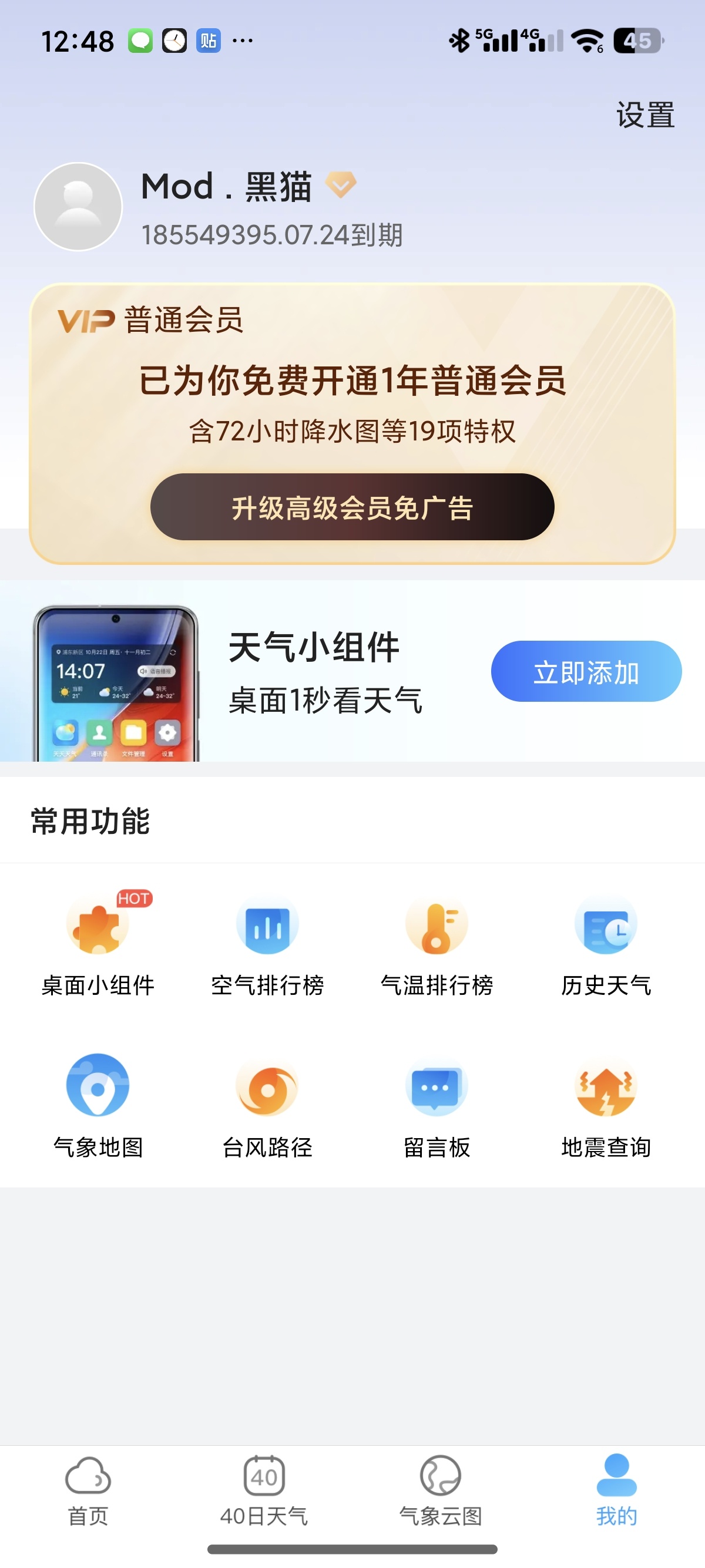Tap 升级高级会员免广告 upgrade button

[352, 507]
